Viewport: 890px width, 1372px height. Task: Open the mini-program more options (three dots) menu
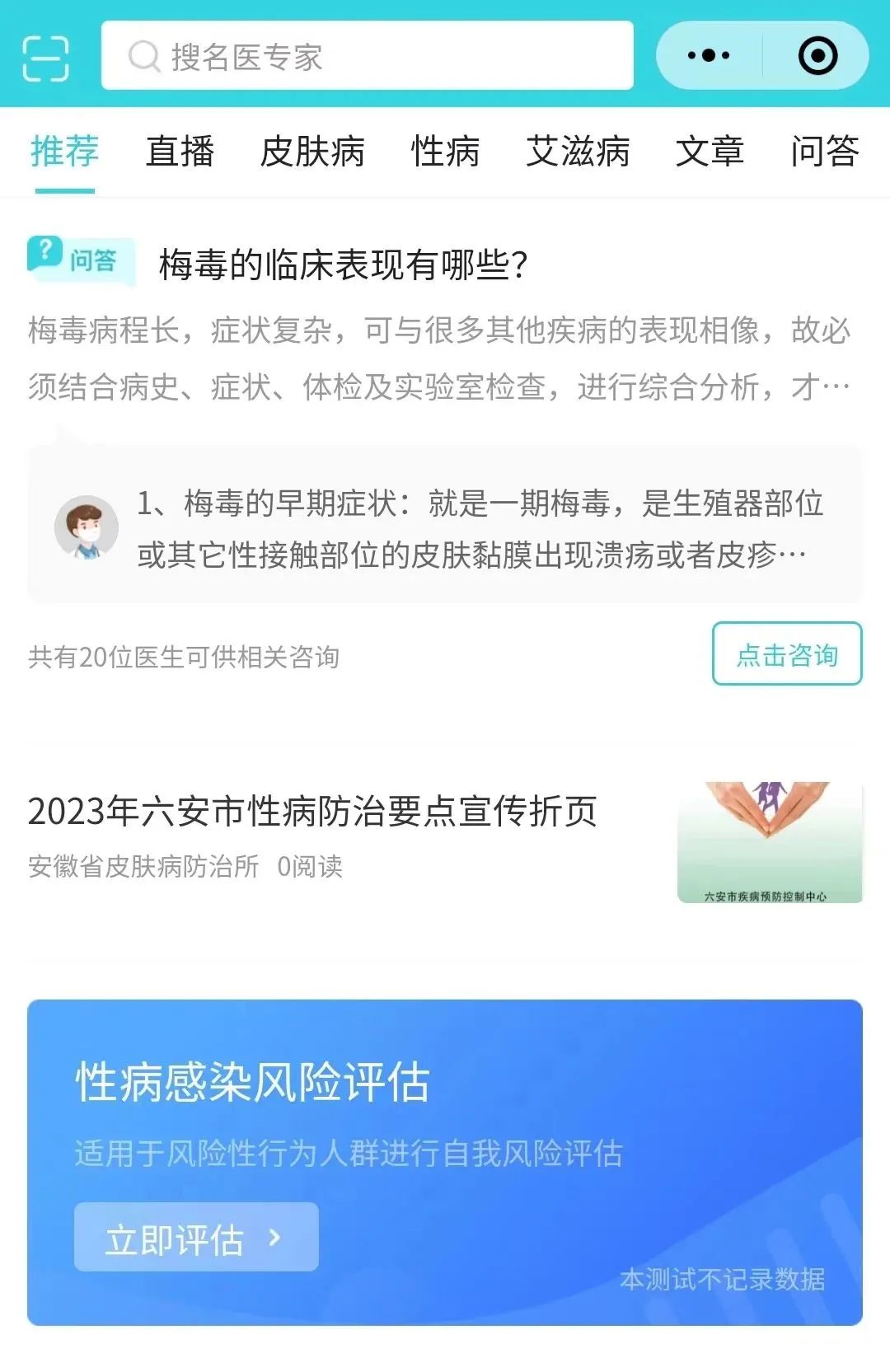click(707, 55)
